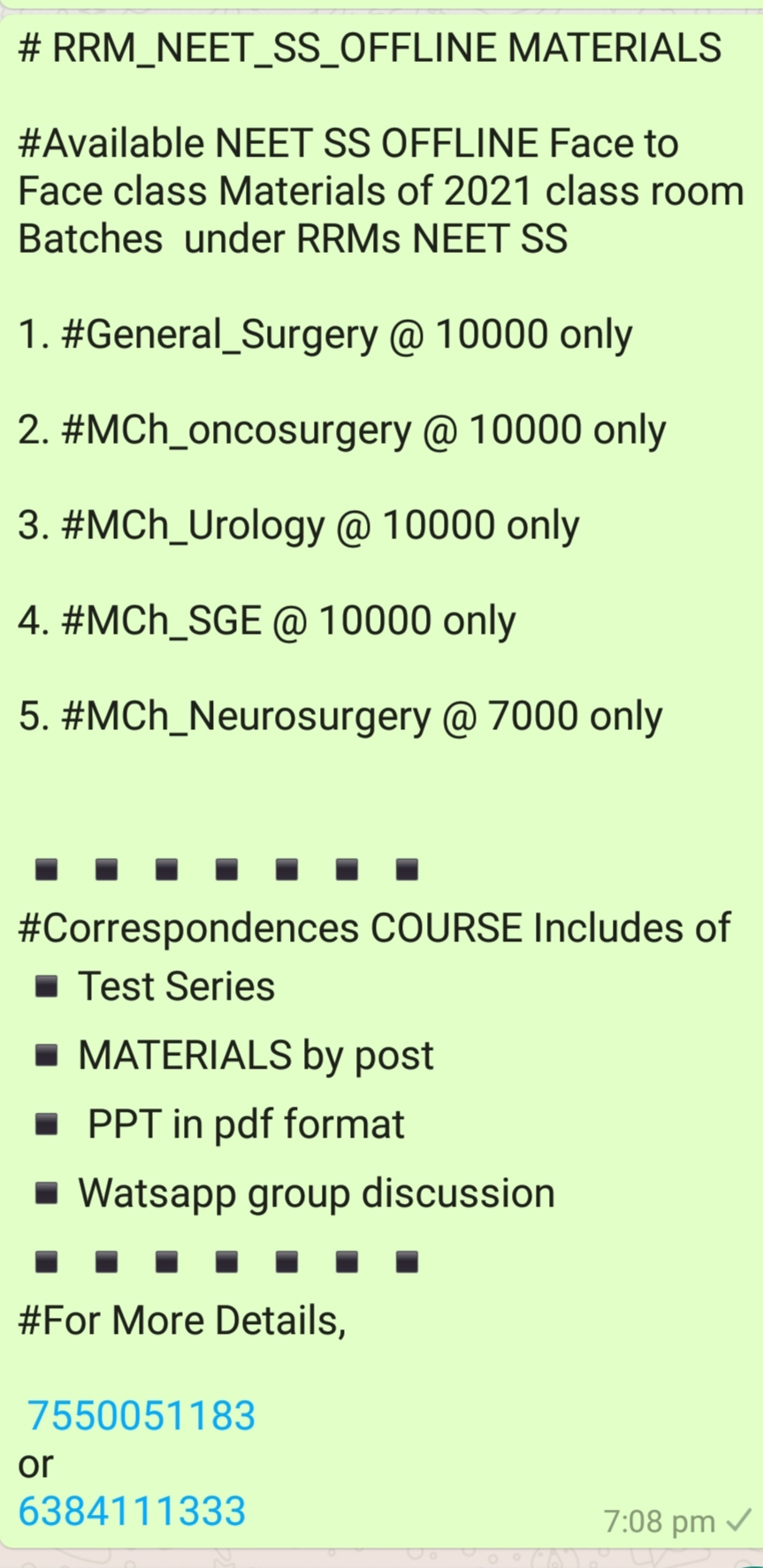Tap the phone number 7550051183
Image resolution: width=763 pixels, height=1568 pixels.
pos(141,1415)
